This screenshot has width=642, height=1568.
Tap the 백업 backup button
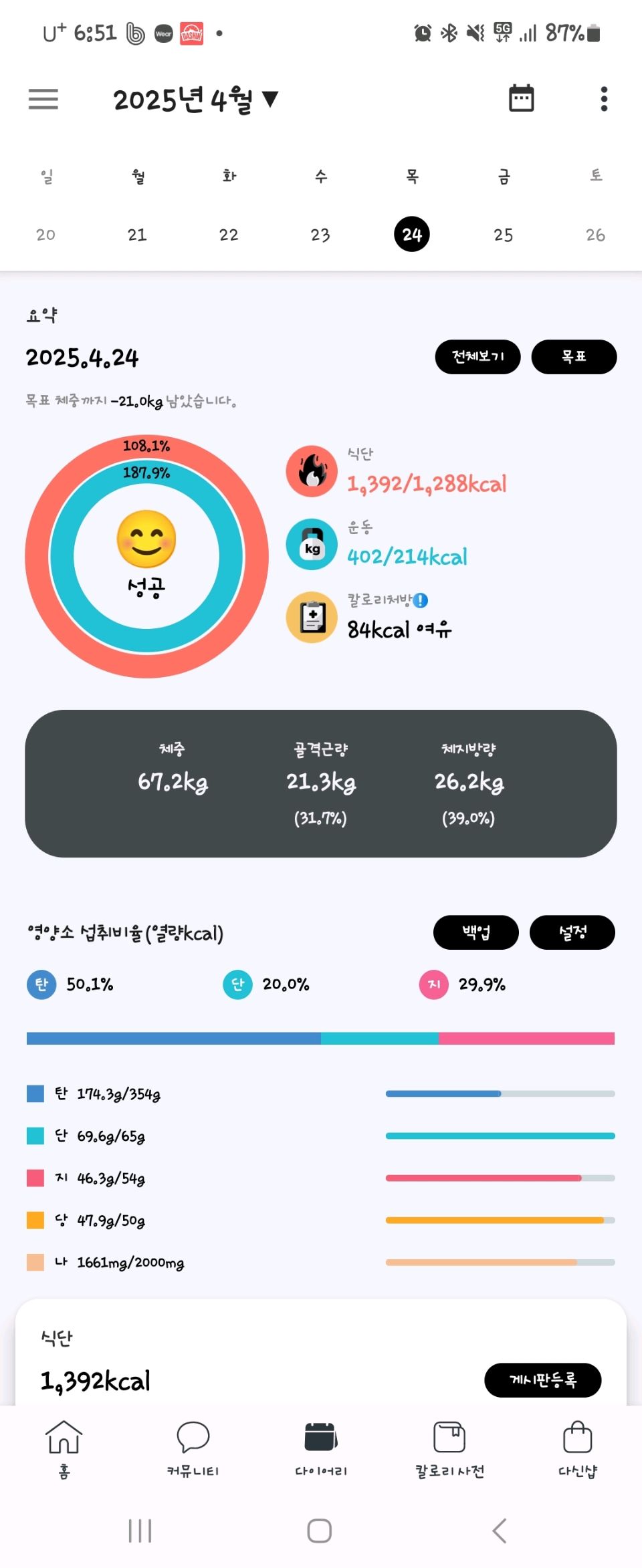(475, 932)
